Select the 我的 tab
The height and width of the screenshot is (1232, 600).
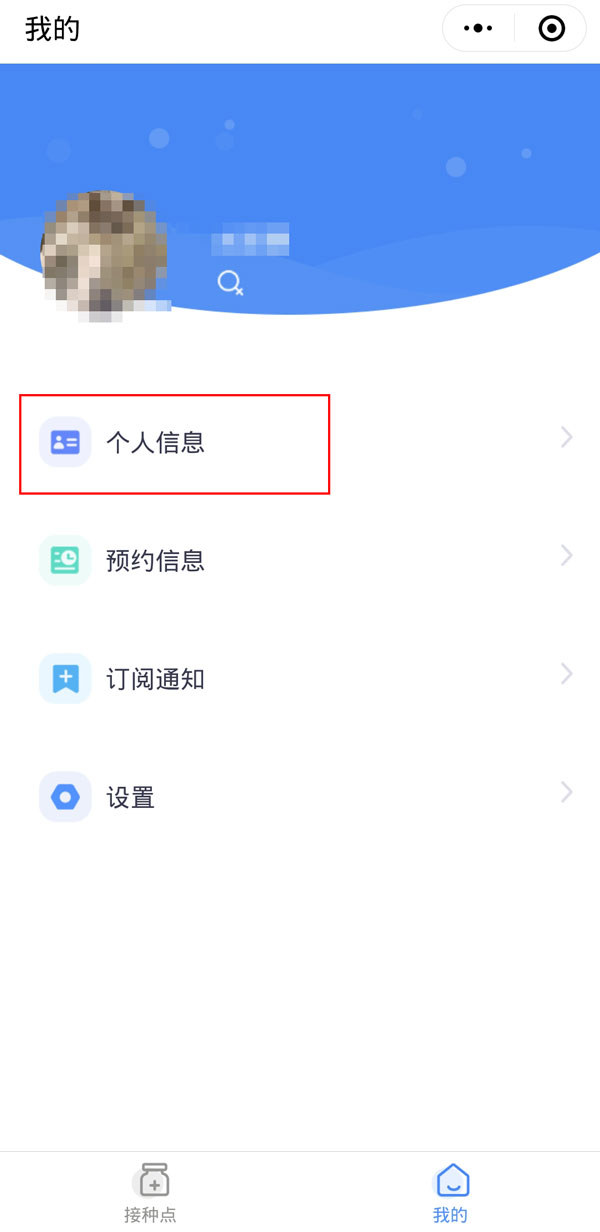[x=450, y=1192]
